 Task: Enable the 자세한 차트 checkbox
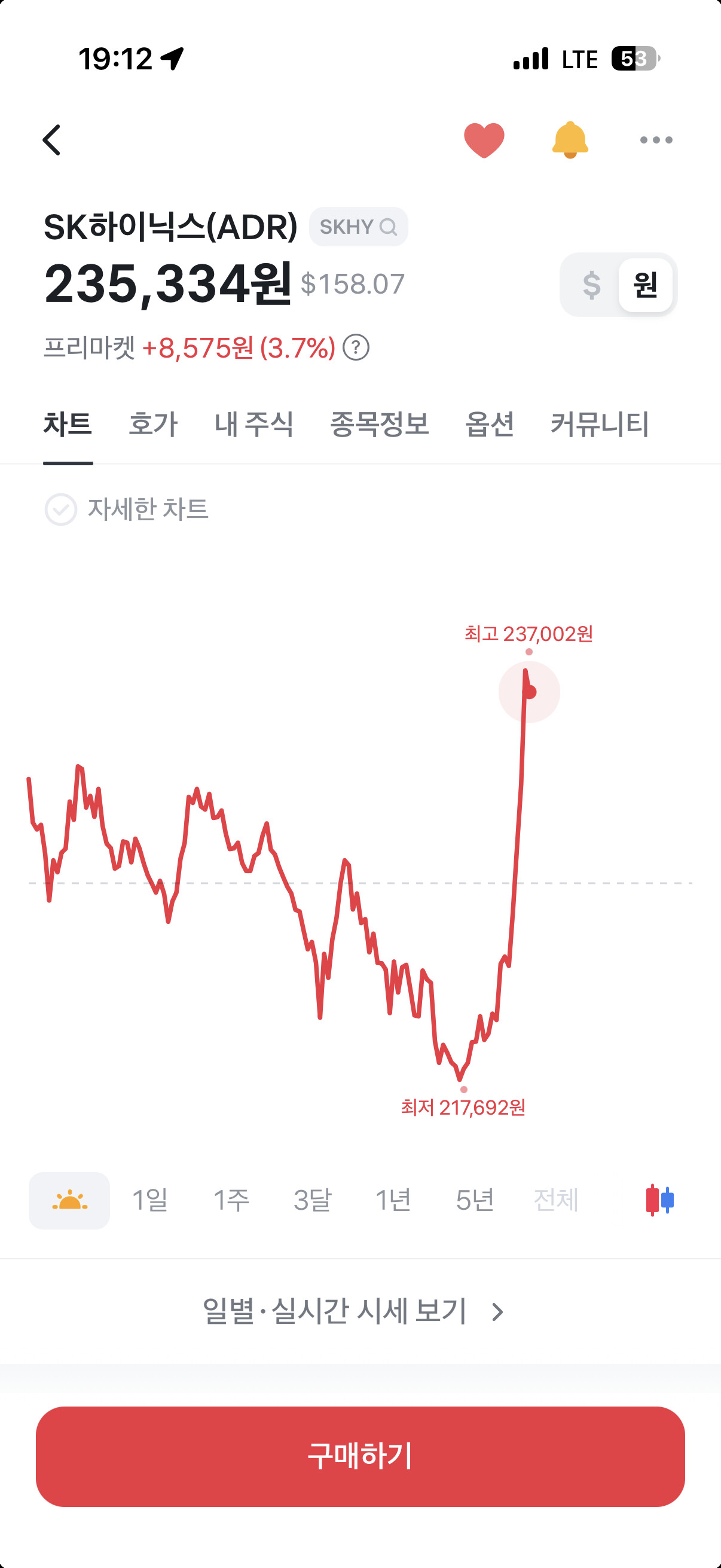[x=61, y=510]
